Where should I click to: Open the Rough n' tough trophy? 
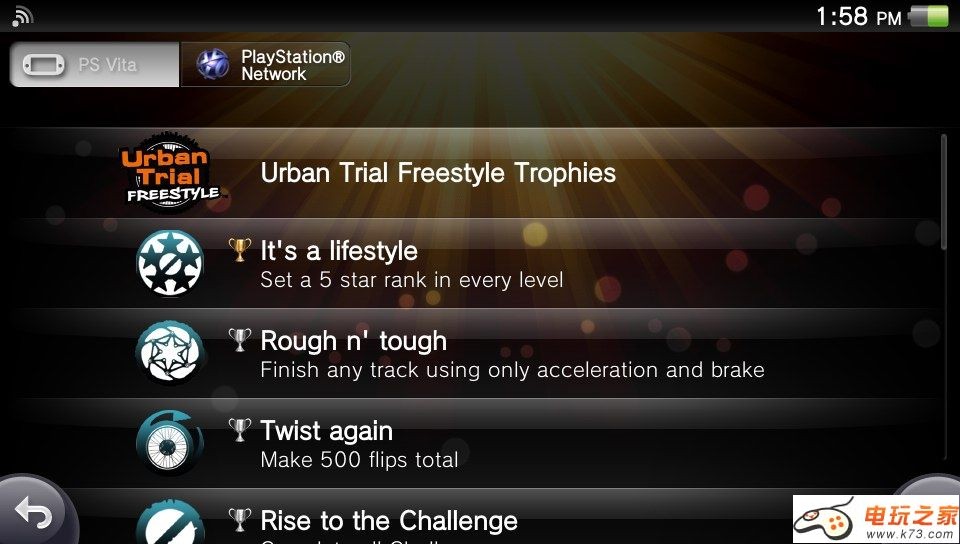[480, 354]
